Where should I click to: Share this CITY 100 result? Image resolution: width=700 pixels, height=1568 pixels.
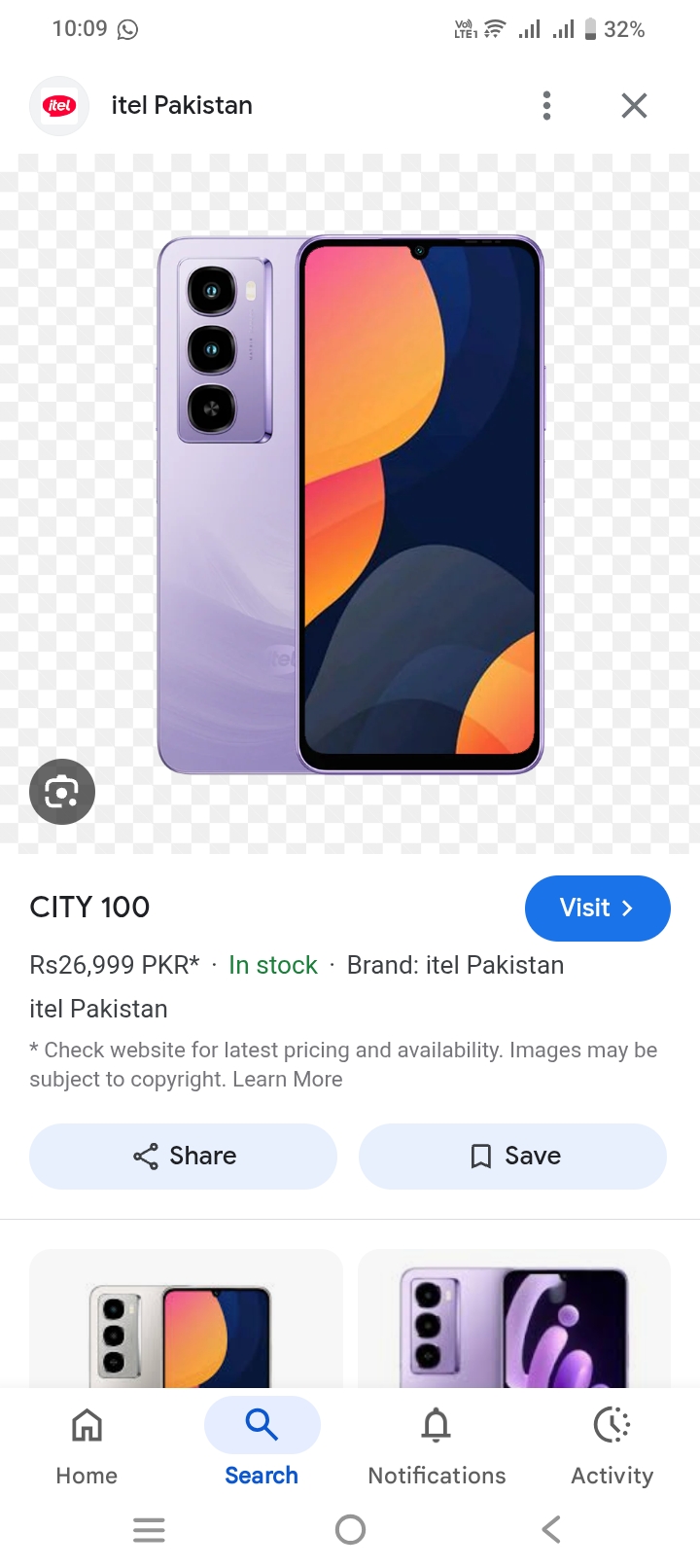[x=184, y=1156]
